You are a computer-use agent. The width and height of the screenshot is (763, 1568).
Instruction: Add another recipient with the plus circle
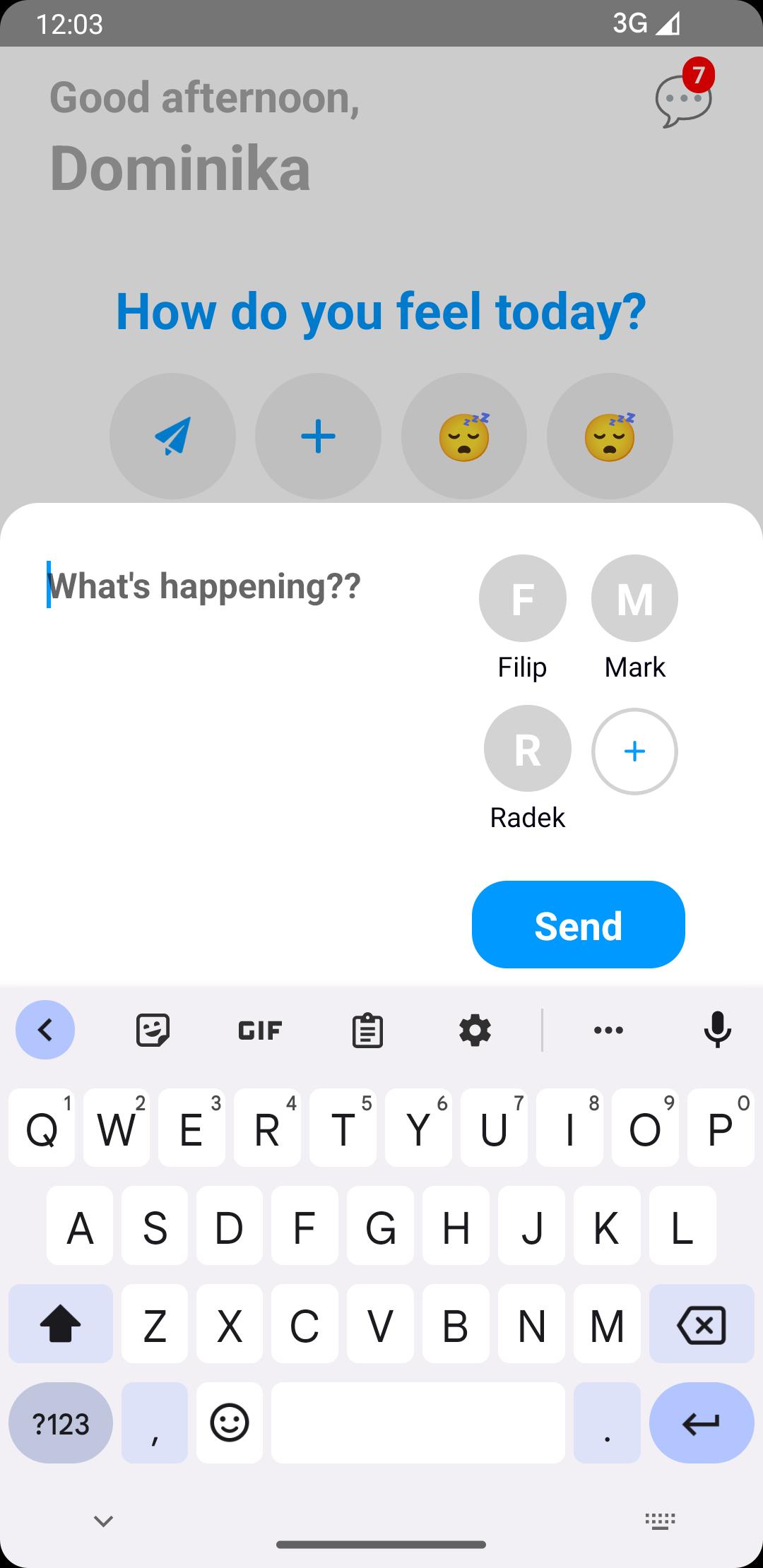[x=634, y=752]
